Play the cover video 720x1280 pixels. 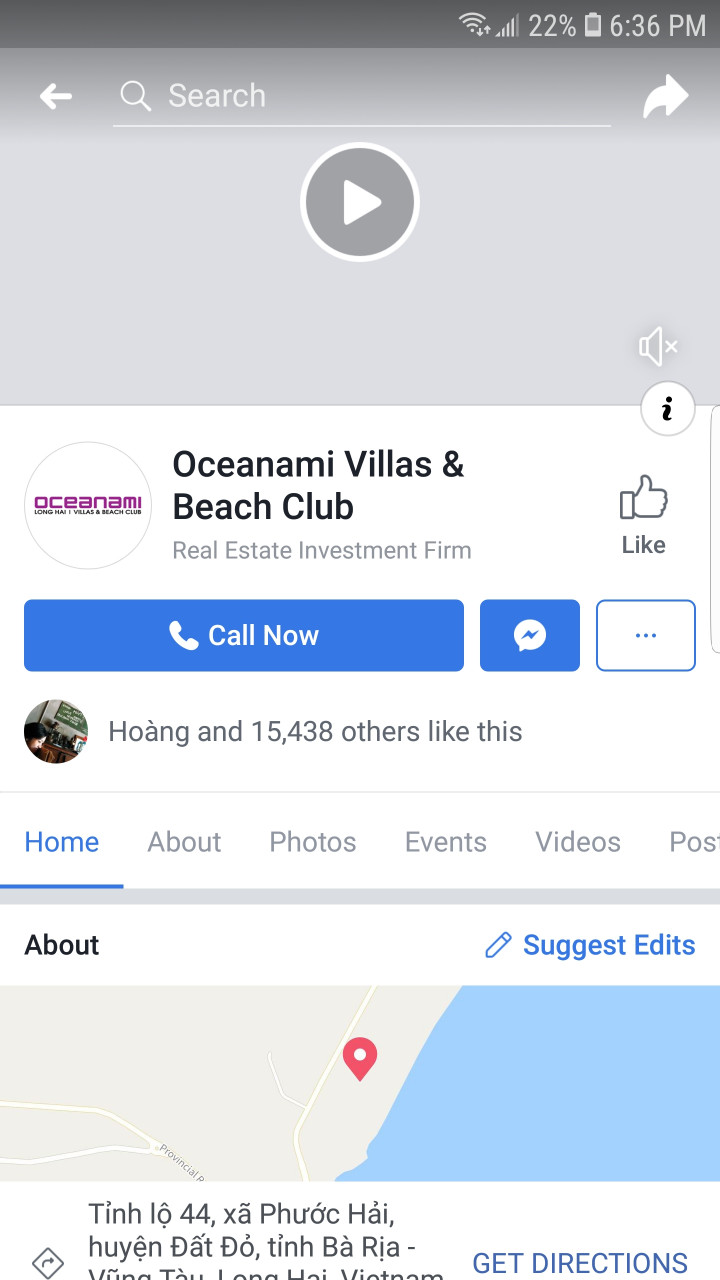360,203
